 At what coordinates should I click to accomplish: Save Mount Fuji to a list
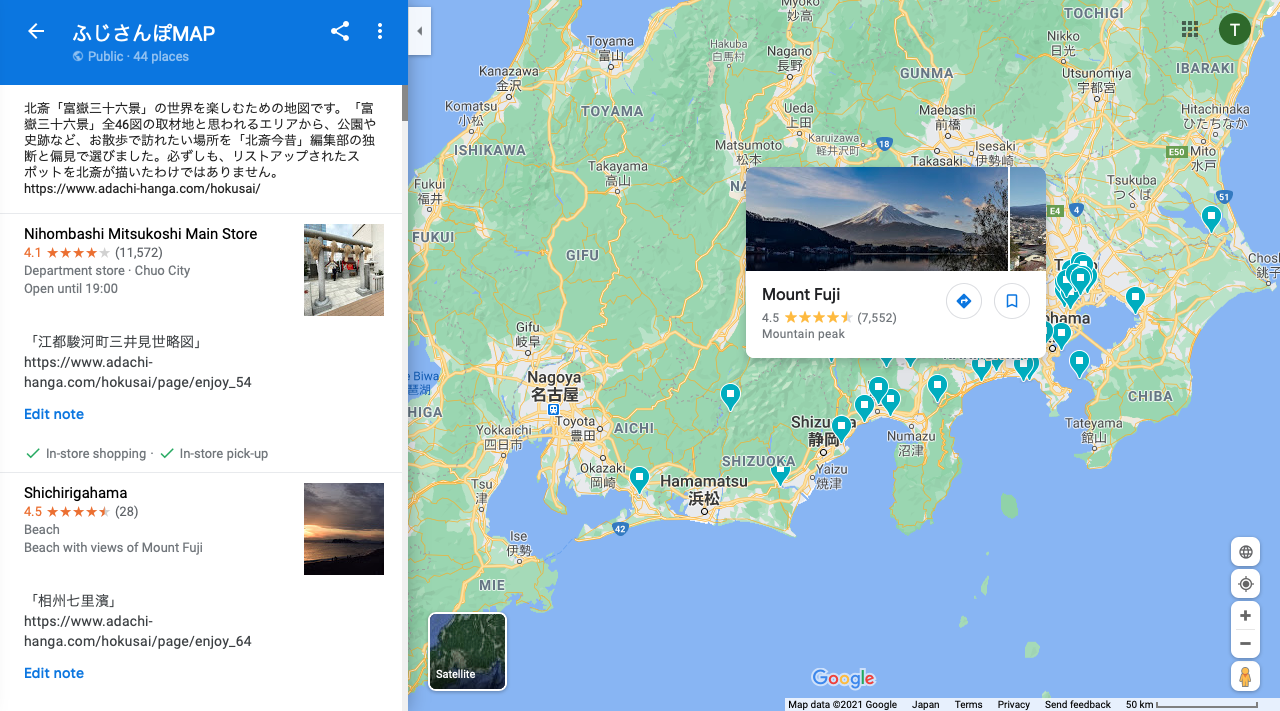(x=1011, y=301)
